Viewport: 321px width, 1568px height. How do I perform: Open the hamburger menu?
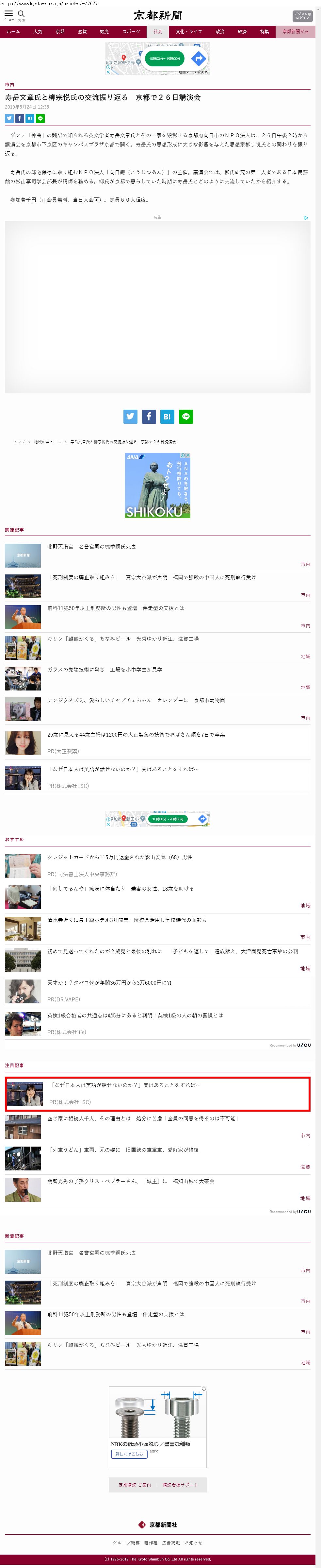8,14
